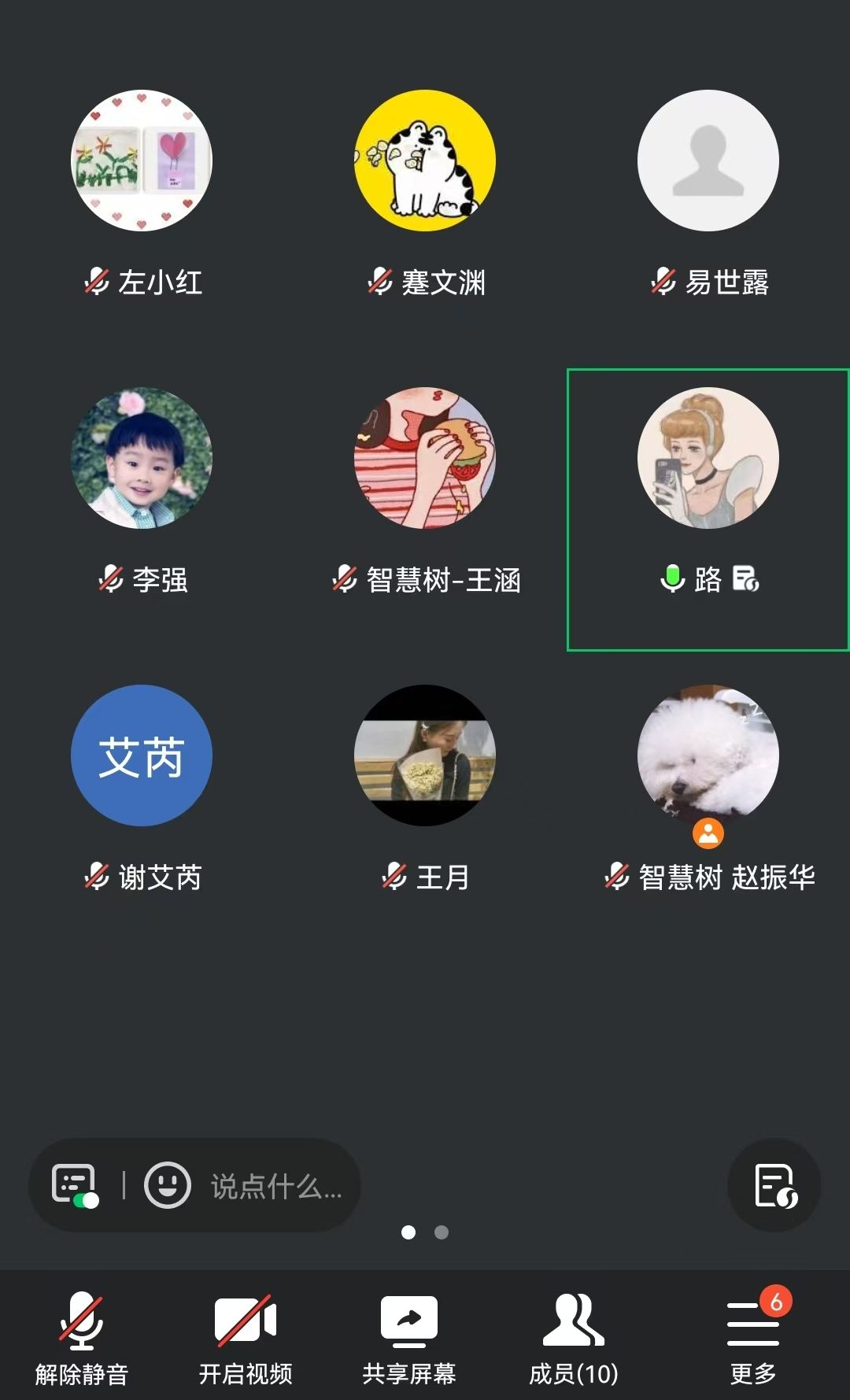Select participant 左小红
The image size is (850, 1400).
(142, 161)
